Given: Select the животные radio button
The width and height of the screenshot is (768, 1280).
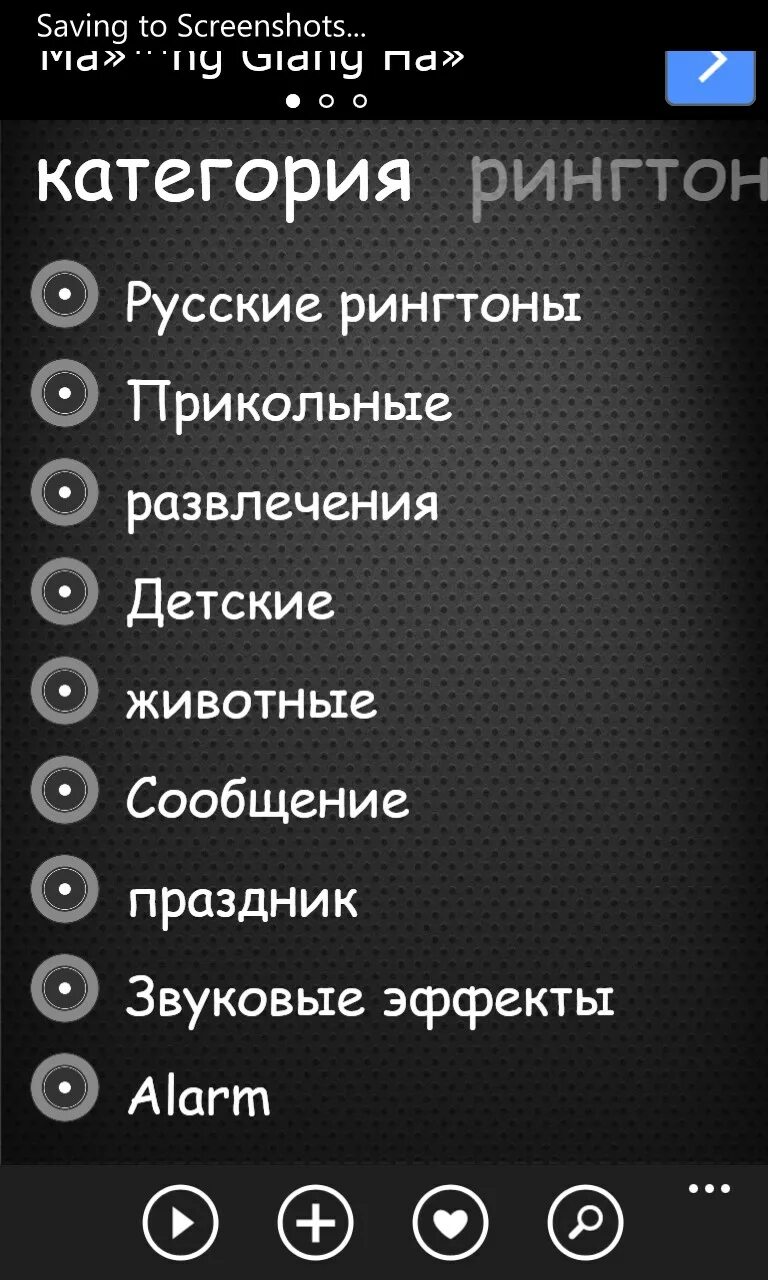Looking at the screenshot, I should pyautogui.click(x=65, y=690).
